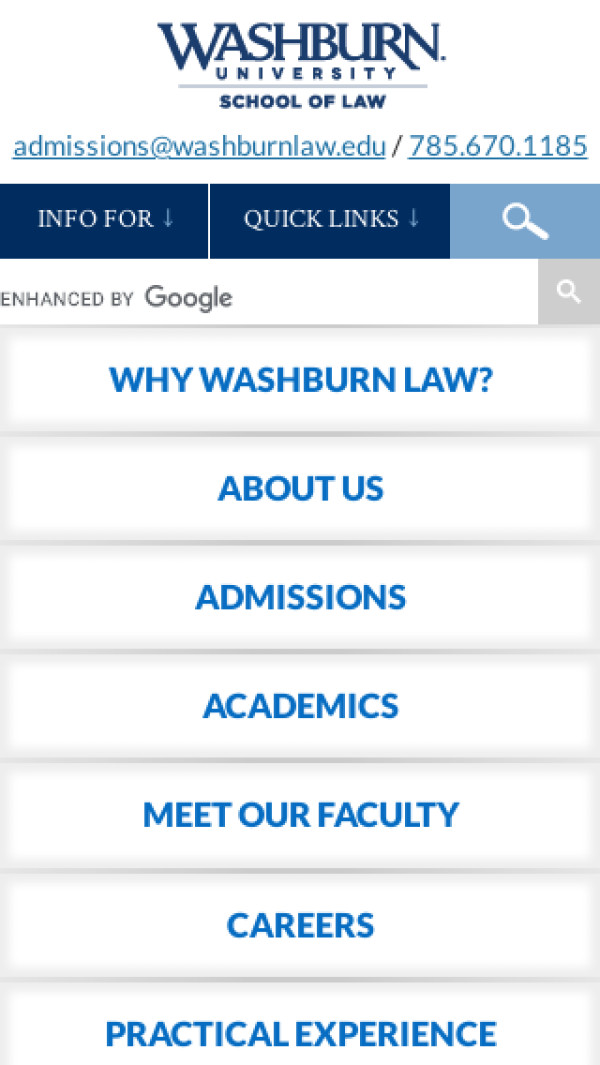Open the Admissions page
600x1065 pixels.
coord(300,597)
